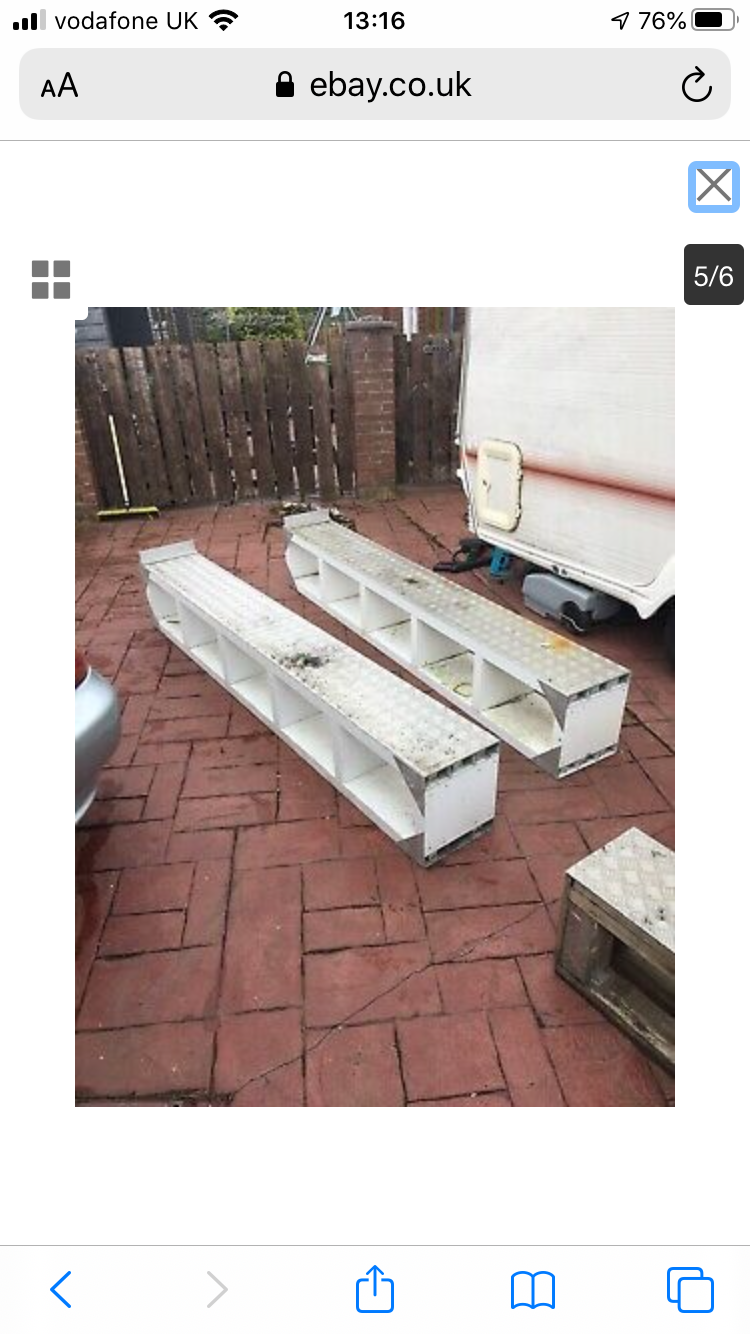
Task: Show open Safari tabs
Action: pyautogui.click(x=690, y=1290)
